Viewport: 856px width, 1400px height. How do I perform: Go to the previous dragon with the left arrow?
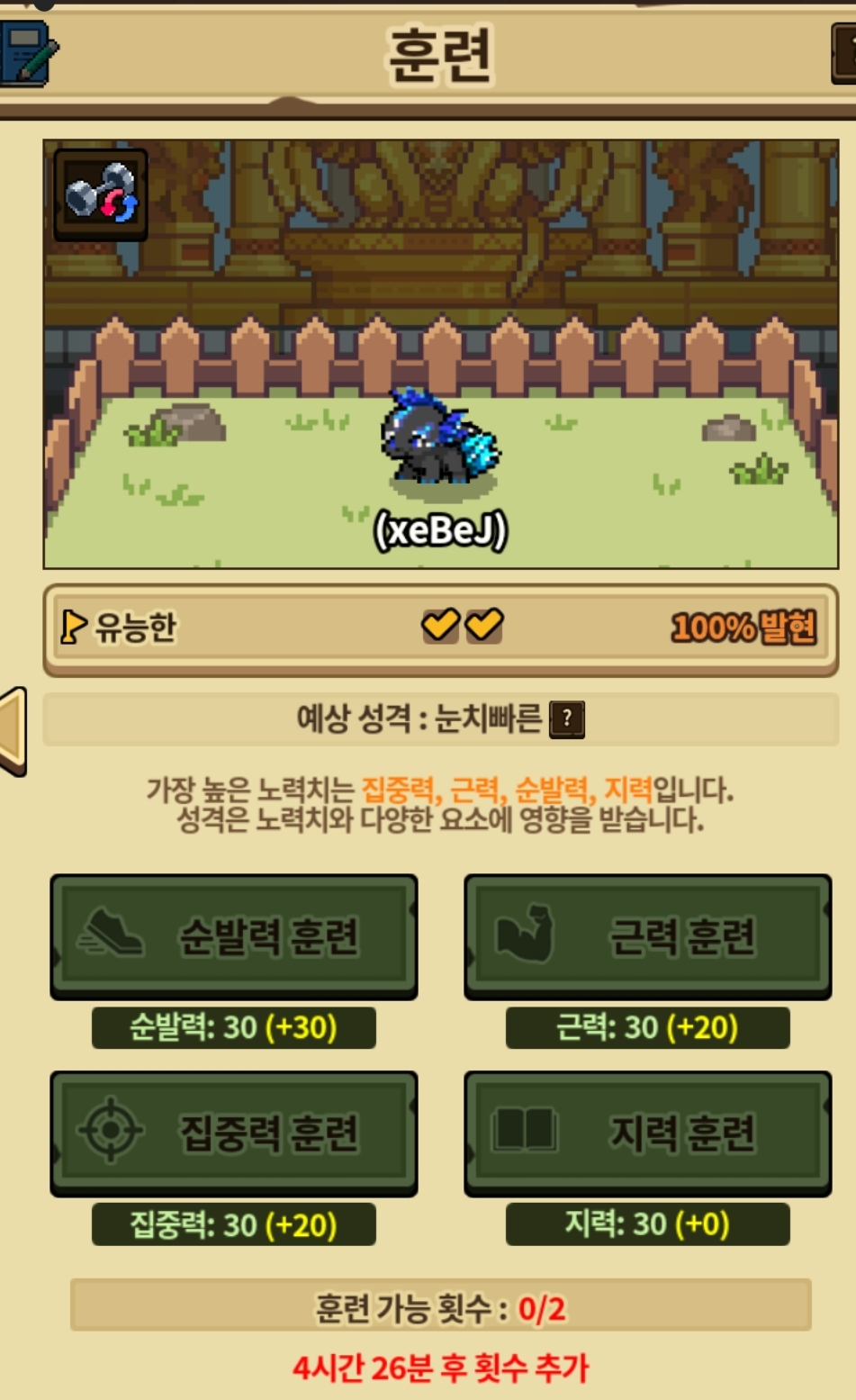pos(14,730)
